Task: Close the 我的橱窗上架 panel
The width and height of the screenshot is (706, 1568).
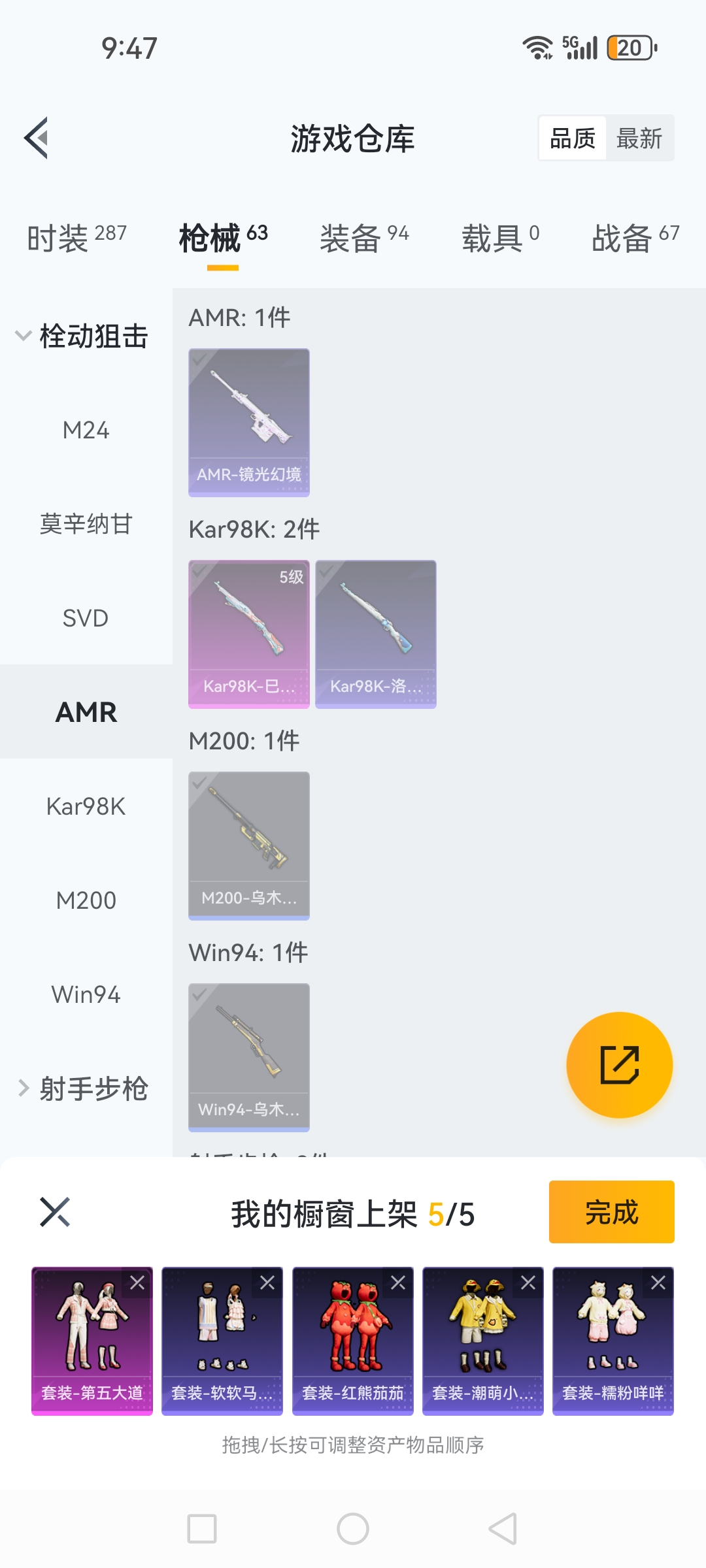Action: click(x=55, y=1213)
